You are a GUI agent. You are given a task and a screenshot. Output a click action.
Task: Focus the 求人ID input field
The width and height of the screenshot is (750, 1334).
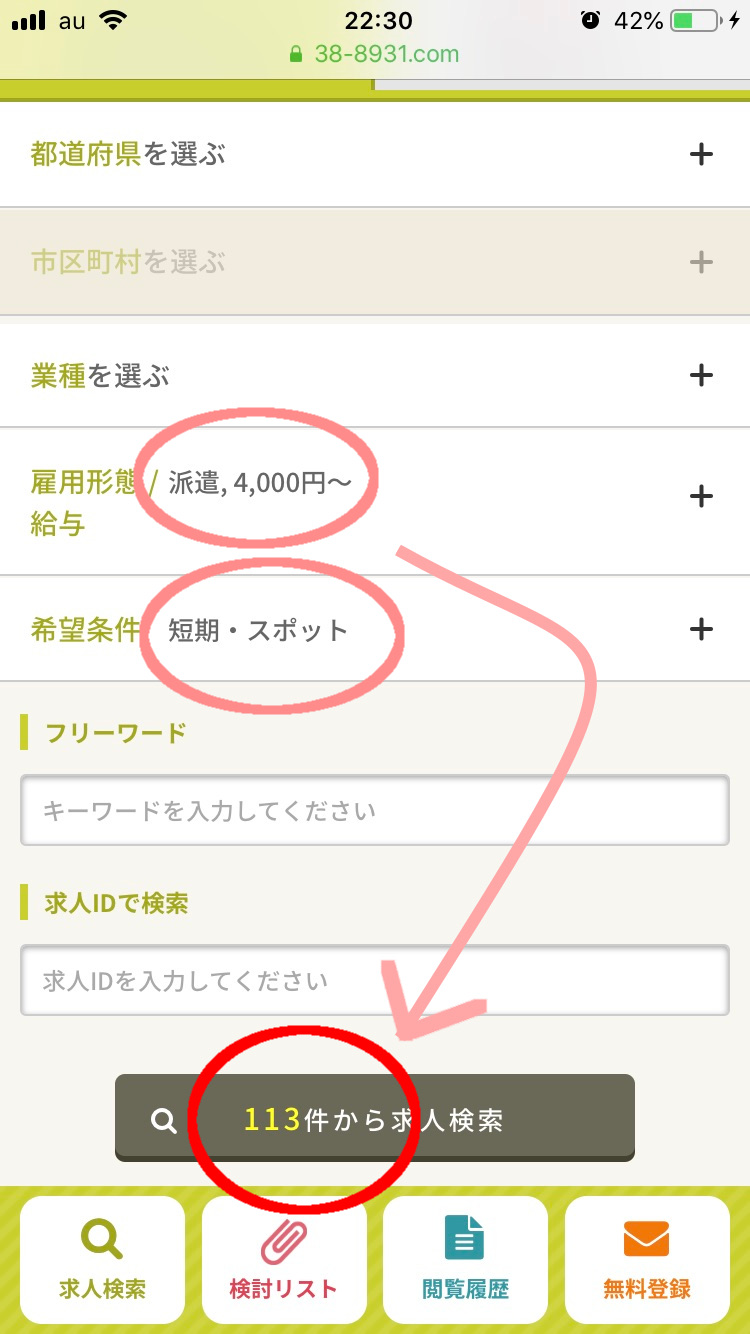pos(375,980)
